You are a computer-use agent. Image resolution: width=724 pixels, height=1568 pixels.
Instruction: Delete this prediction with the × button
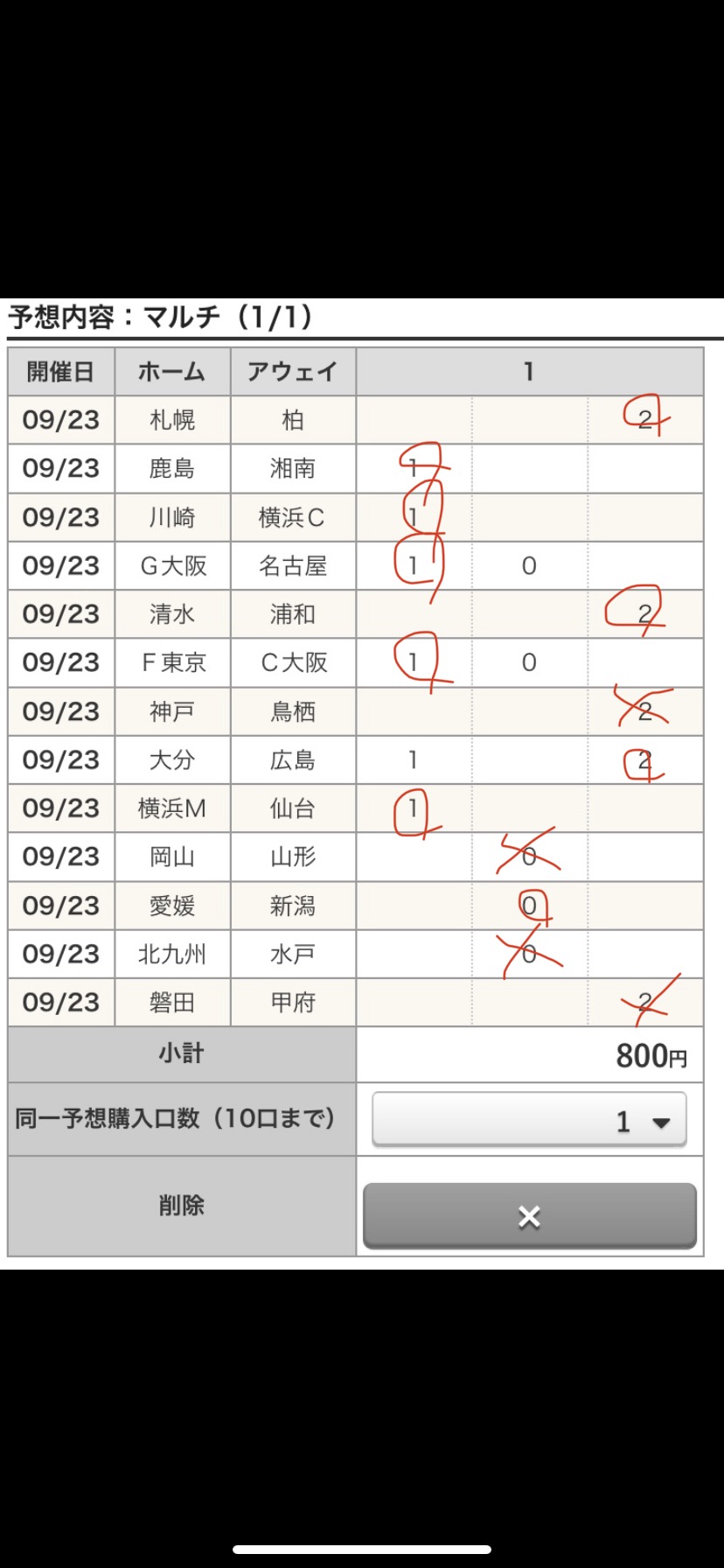tap(529, 1215)
